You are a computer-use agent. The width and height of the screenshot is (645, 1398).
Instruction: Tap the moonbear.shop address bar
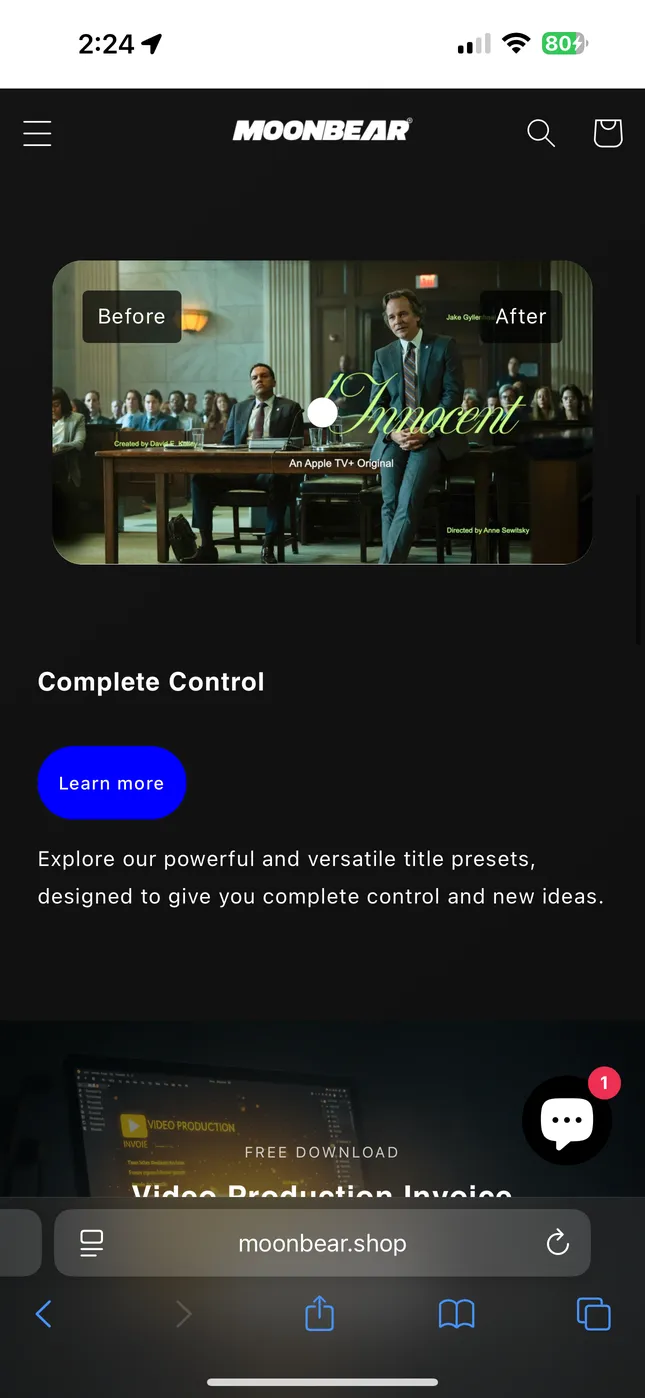tap(322, 1244)
